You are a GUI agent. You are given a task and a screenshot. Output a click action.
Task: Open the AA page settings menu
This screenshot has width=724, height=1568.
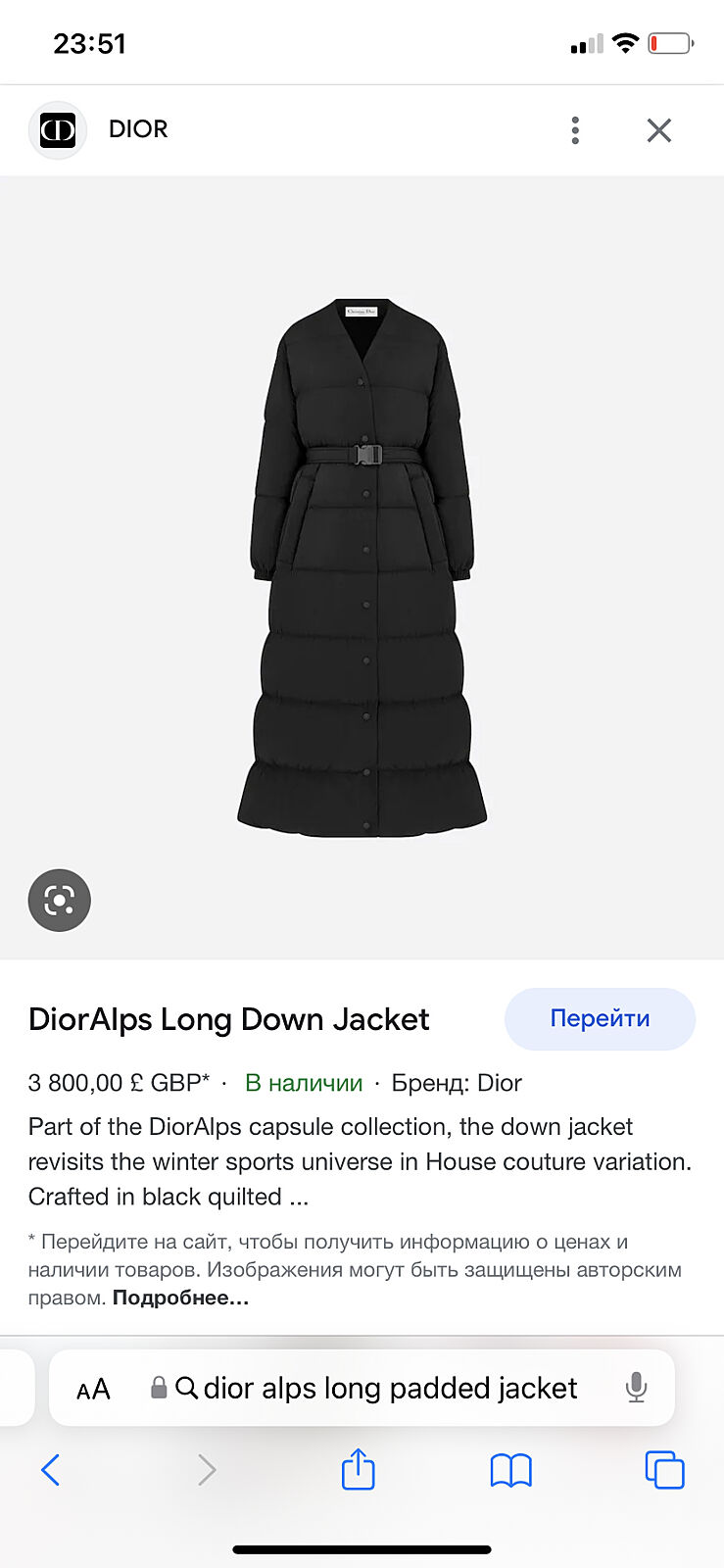click(x=94, y=1389)
